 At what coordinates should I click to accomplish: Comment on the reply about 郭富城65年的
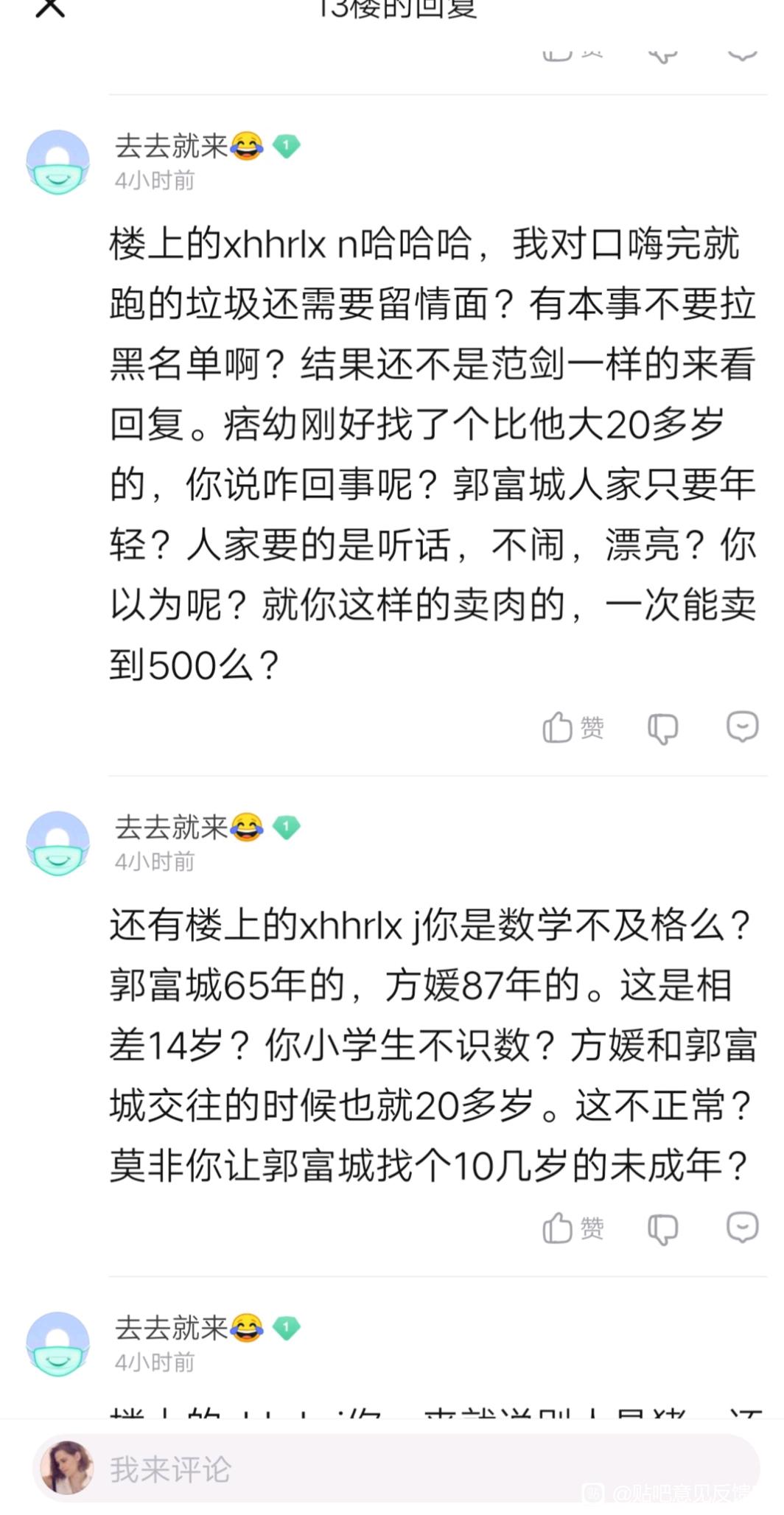(741, 1227)
